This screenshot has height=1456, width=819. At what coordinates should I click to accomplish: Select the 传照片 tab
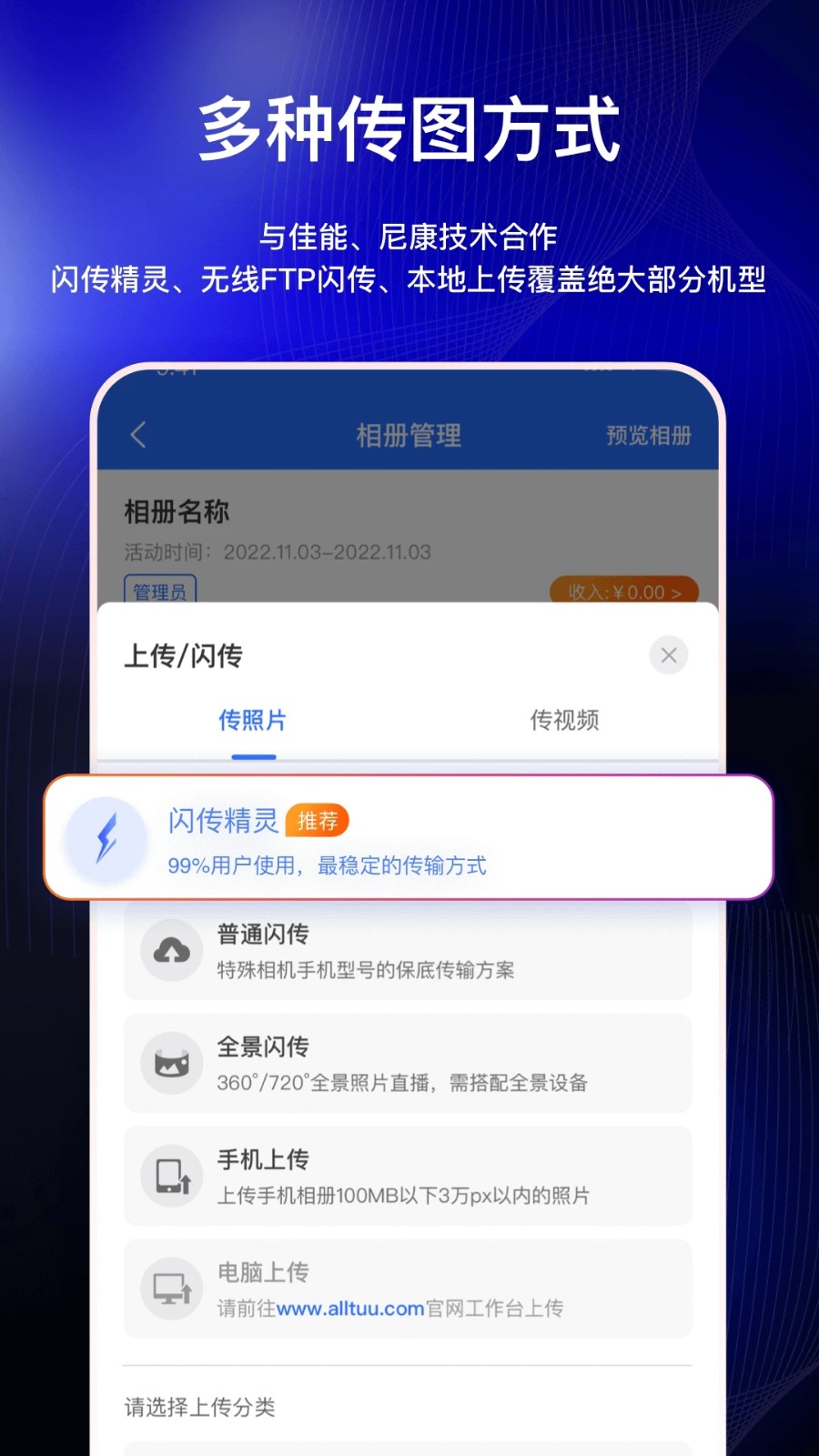252,720
